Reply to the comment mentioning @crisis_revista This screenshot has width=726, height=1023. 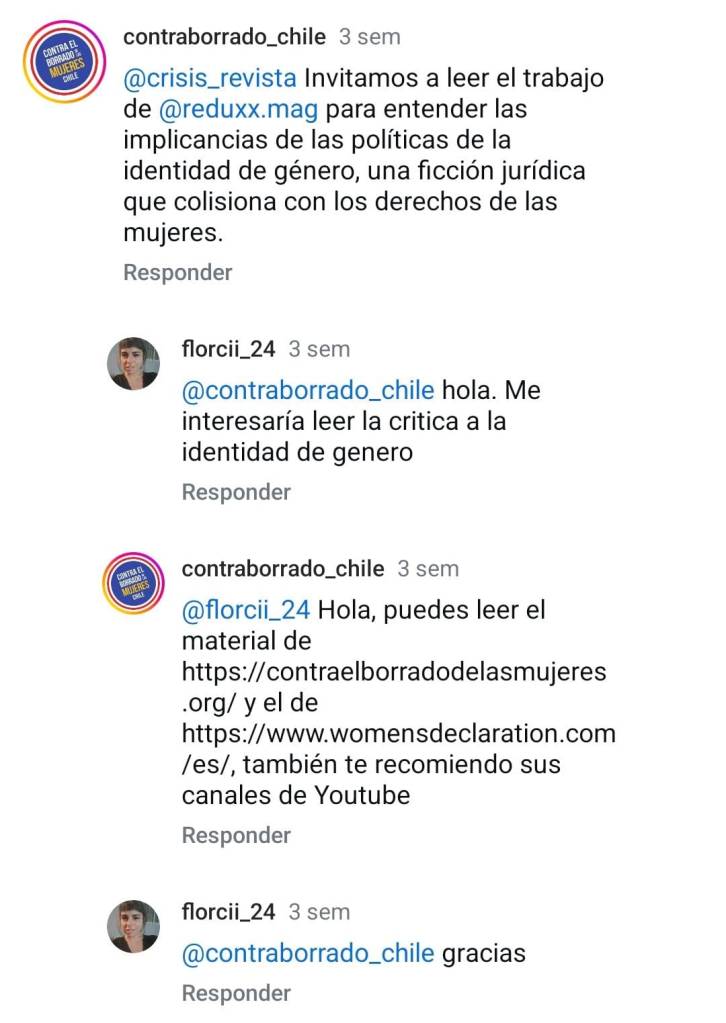pyautogui.click(x=177, y=272)
